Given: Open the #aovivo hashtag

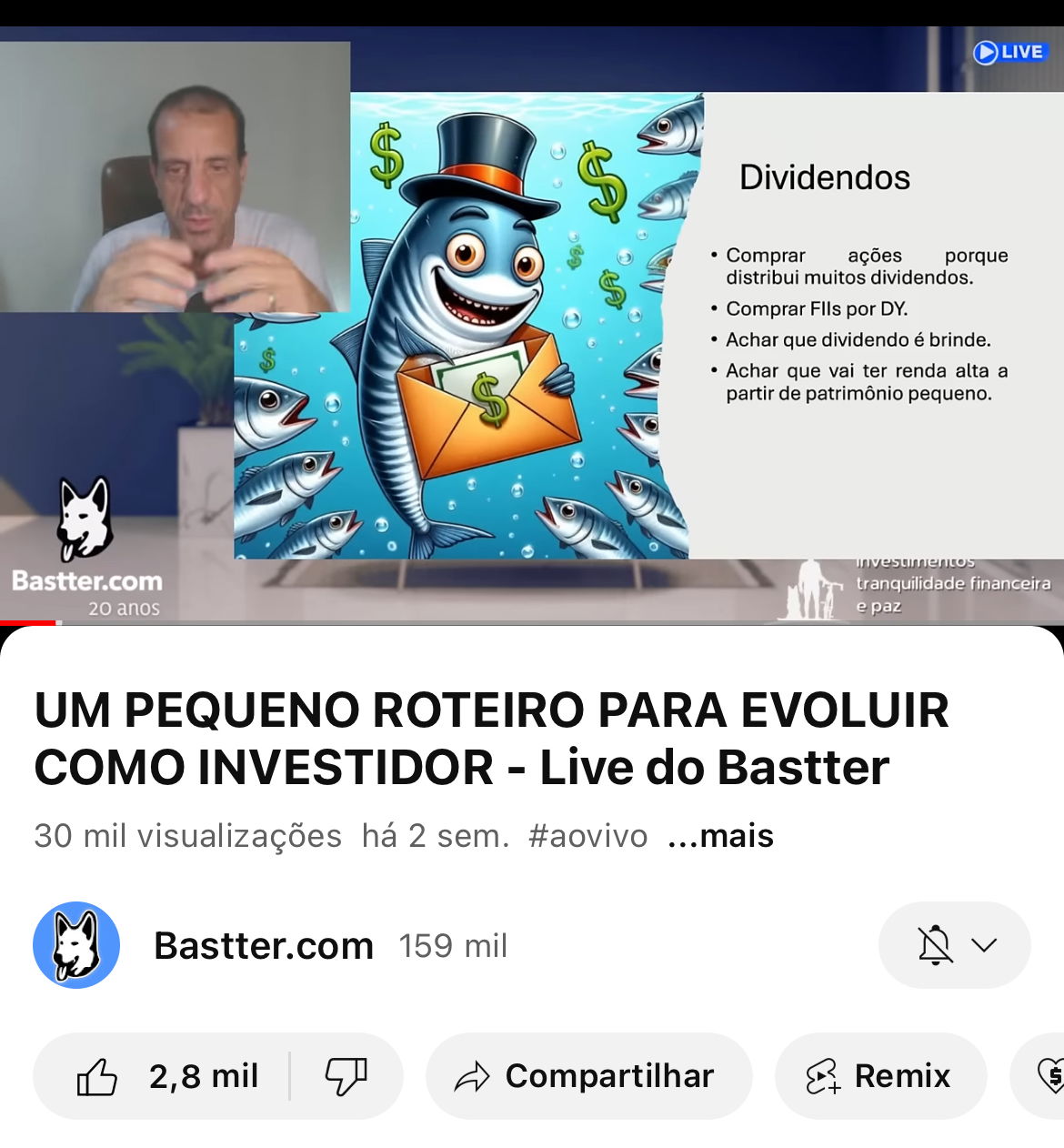Looking at the screenshot, I should tap(587, 835).
